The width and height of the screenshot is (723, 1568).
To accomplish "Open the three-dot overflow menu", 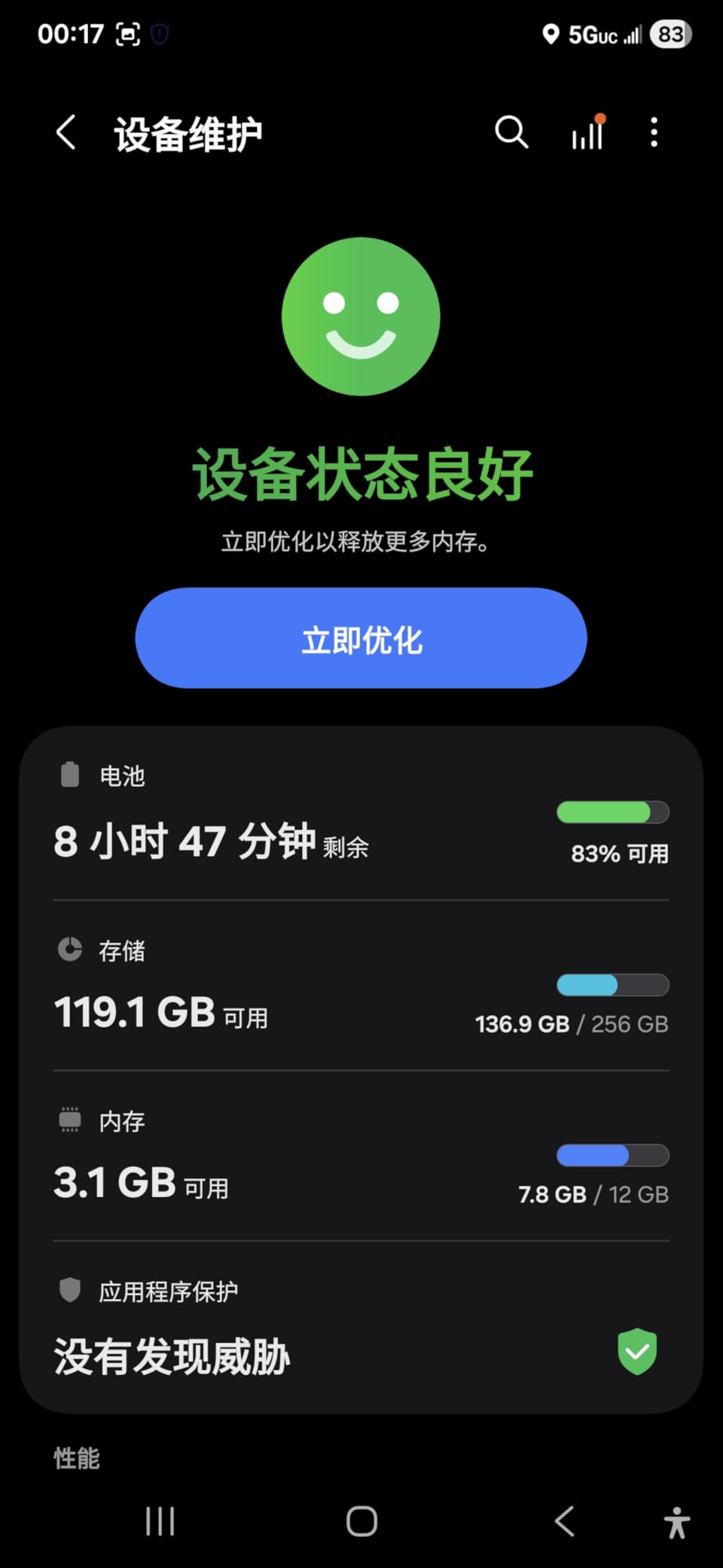I will [654, 133].
